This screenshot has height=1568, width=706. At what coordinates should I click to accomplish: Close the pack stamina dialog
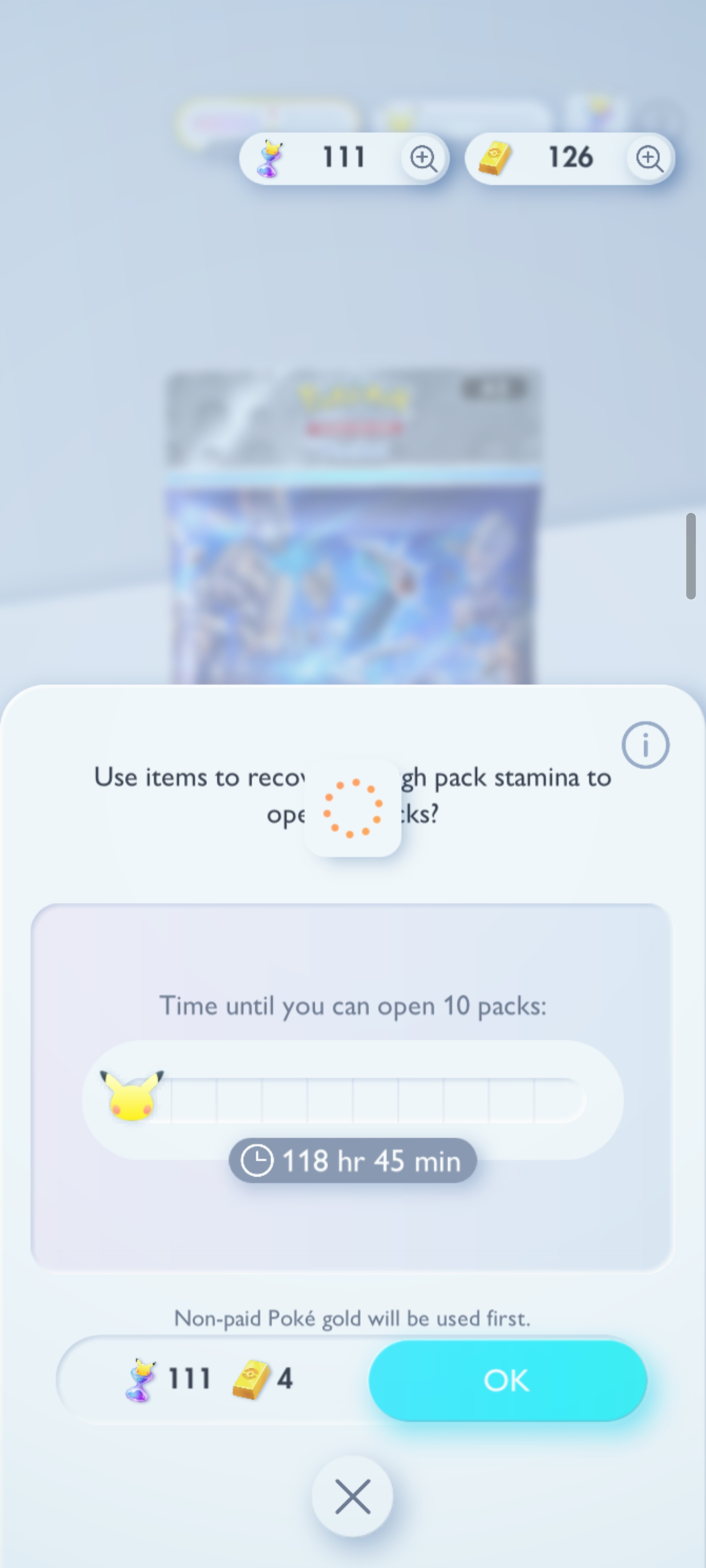tap(352, 1496)
